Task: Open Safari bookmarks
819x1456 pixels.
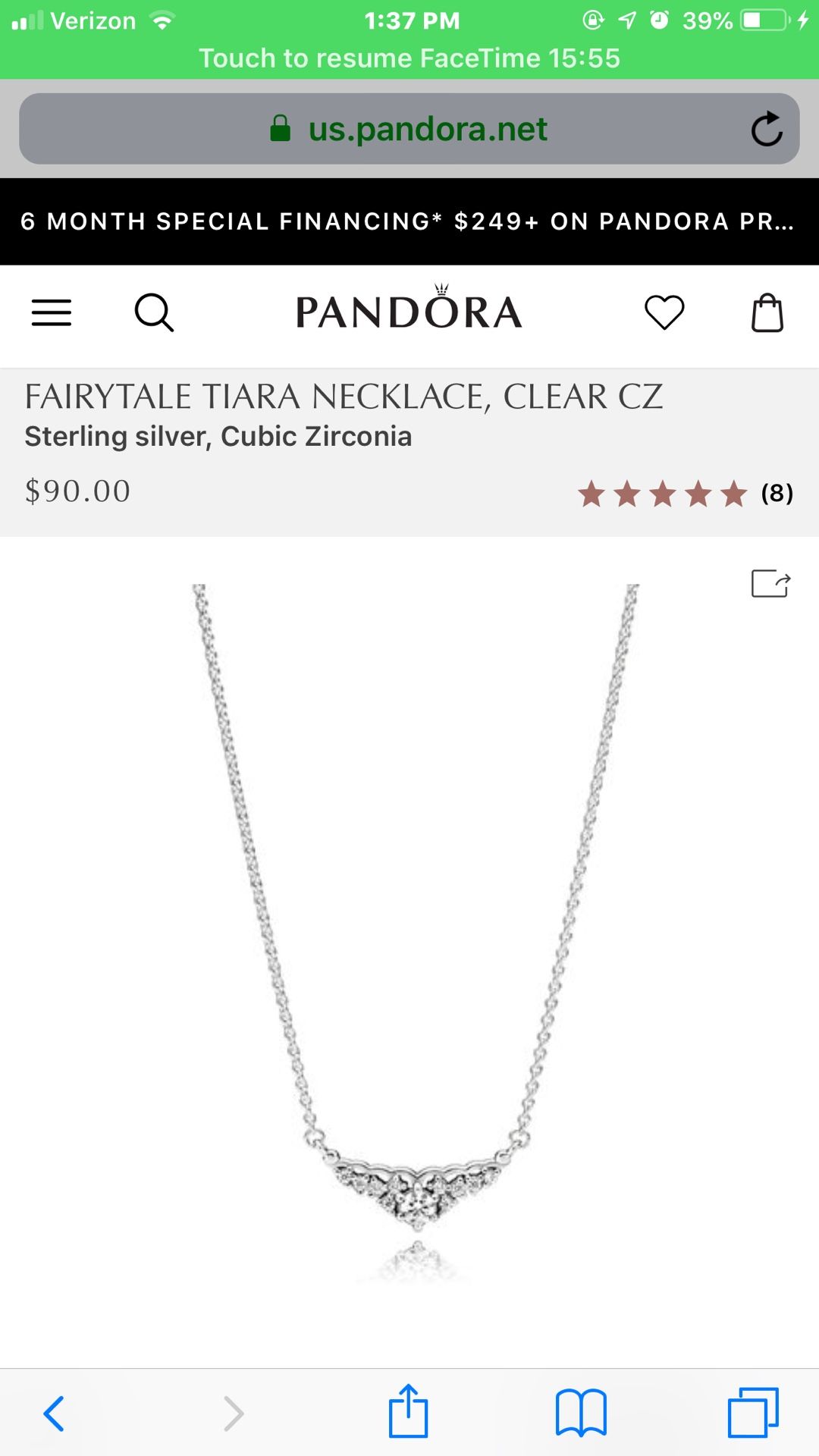Action: pyautogui.click(x=581, y=1413)
